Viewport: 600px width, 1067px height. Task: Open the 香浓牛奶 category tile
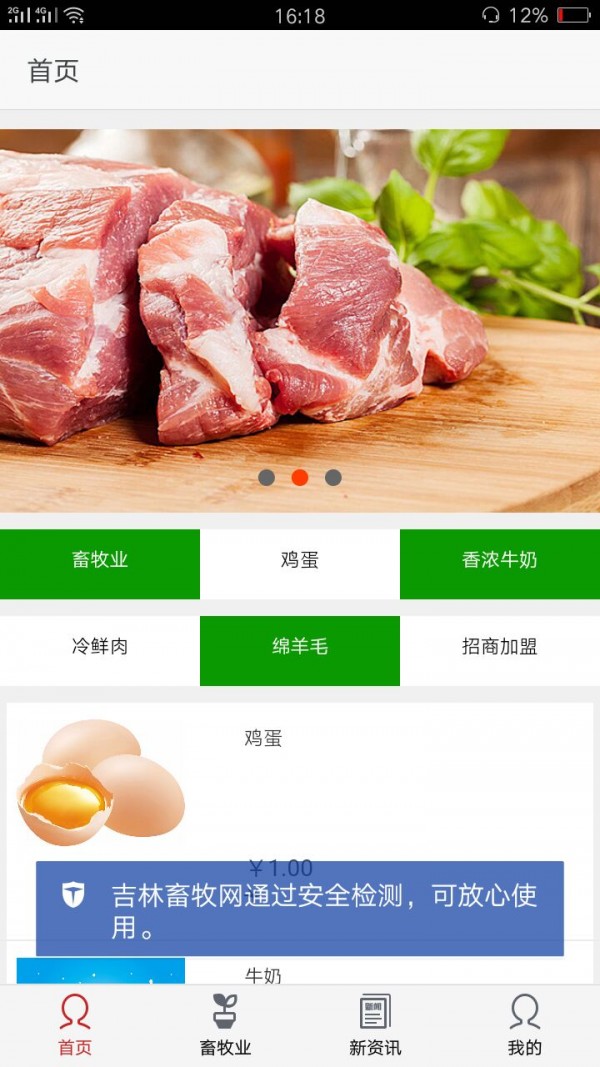(x=500, y=560)
